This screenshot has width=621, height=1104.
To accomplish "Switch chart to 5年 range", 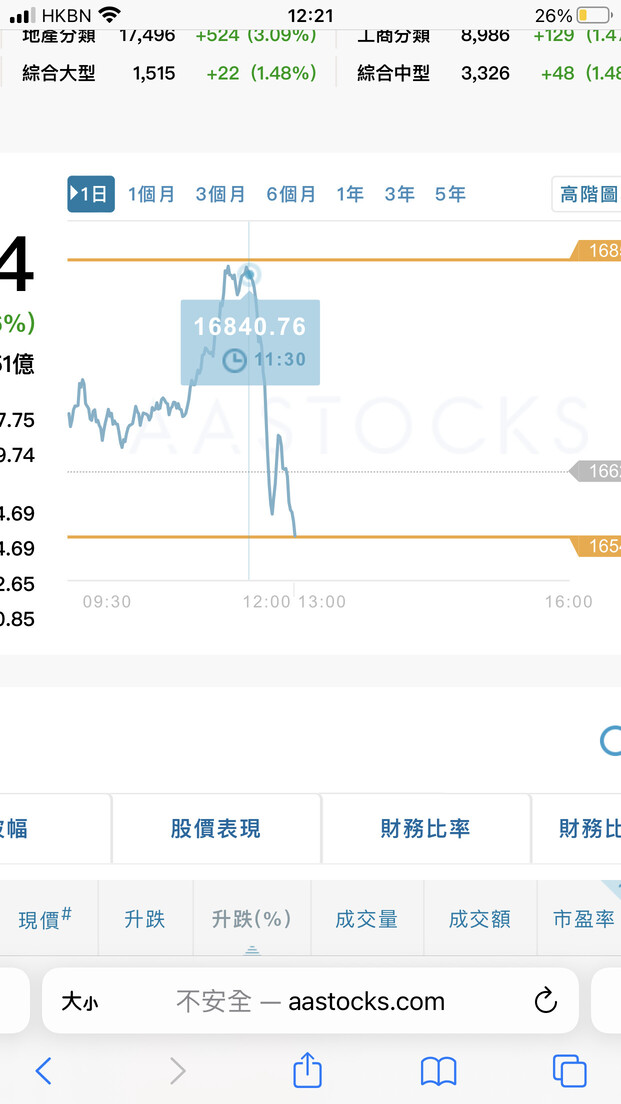I will 450,194.
